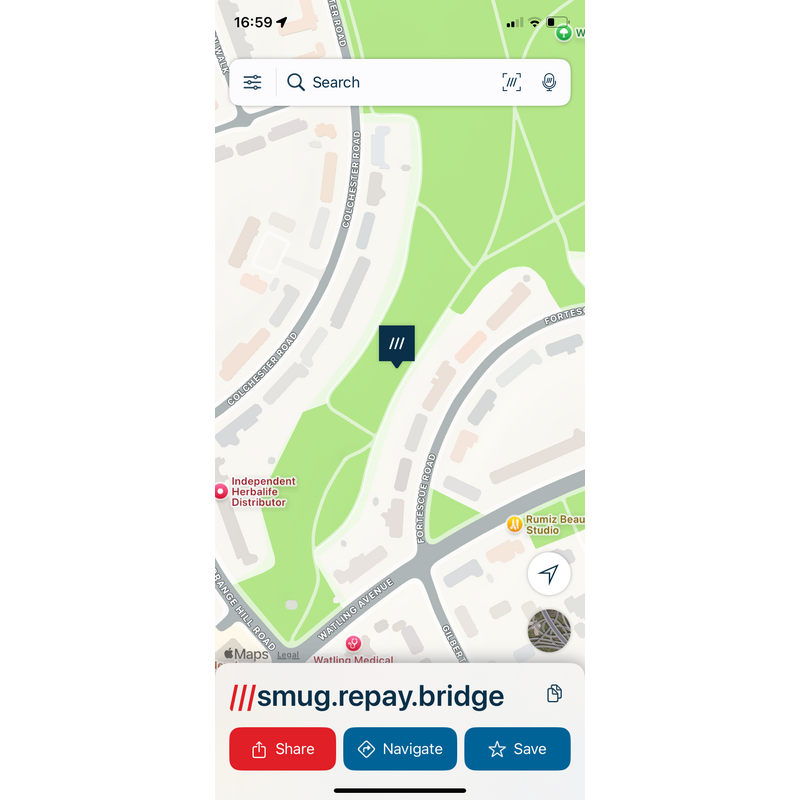800x800 pixels.
Task: Select the Watling Medical pin
Action: (x=352, y=643)
